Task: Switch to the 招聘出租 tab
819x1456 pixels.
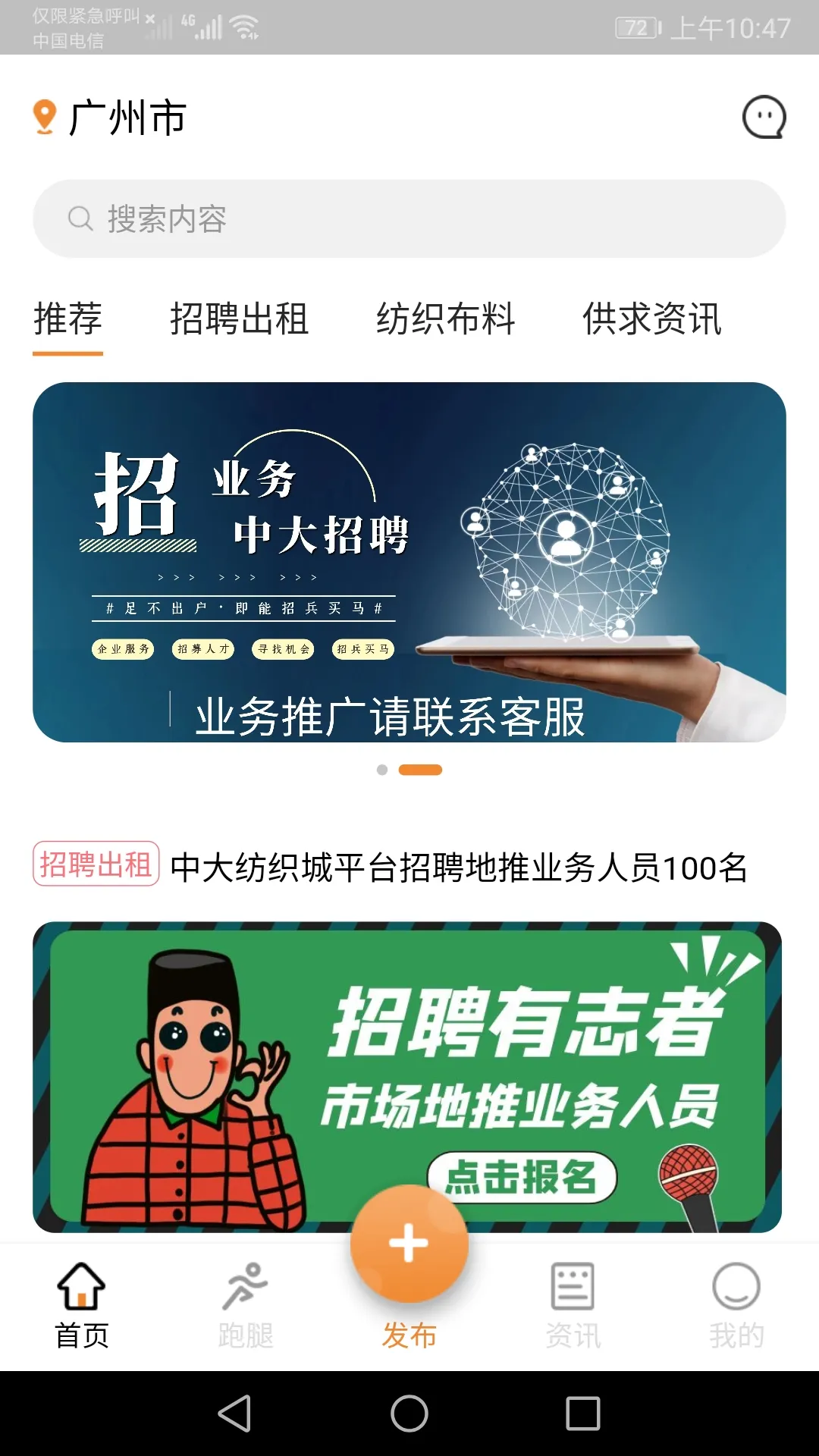Action: coord(239,320)
